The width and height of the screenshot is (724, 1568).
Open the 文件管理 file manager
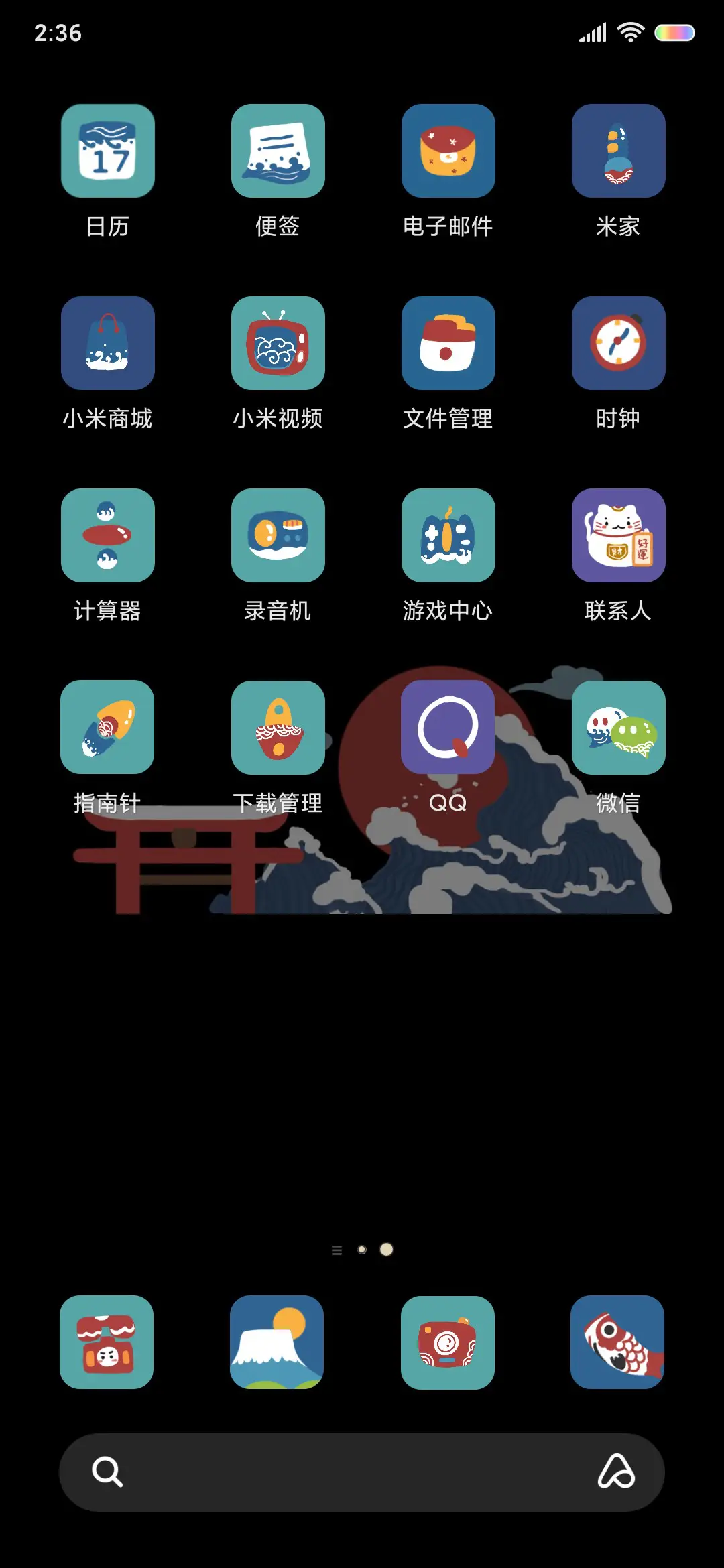(448, 343)
